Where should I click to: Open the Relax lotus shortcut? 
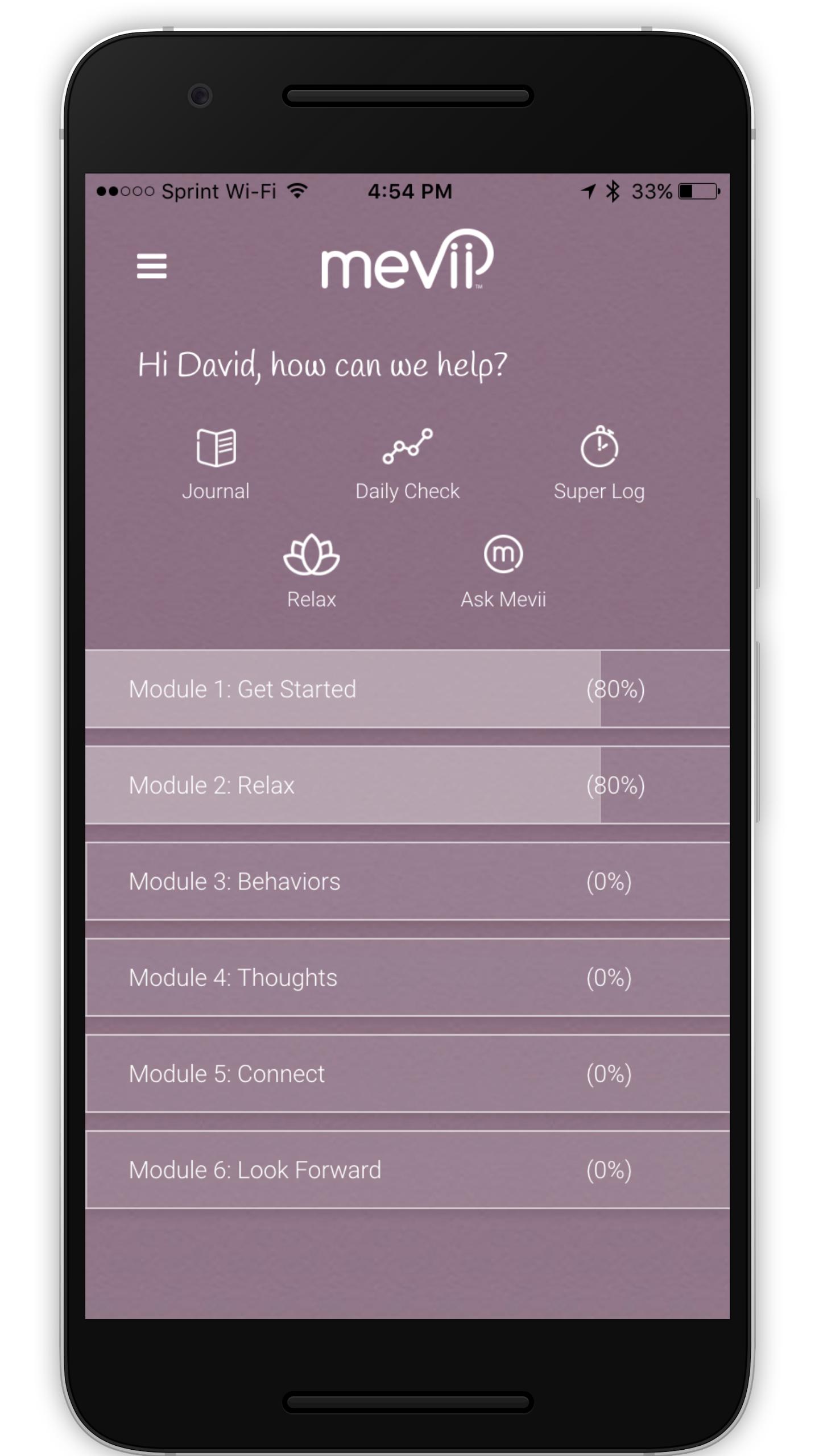pos(311,569)
